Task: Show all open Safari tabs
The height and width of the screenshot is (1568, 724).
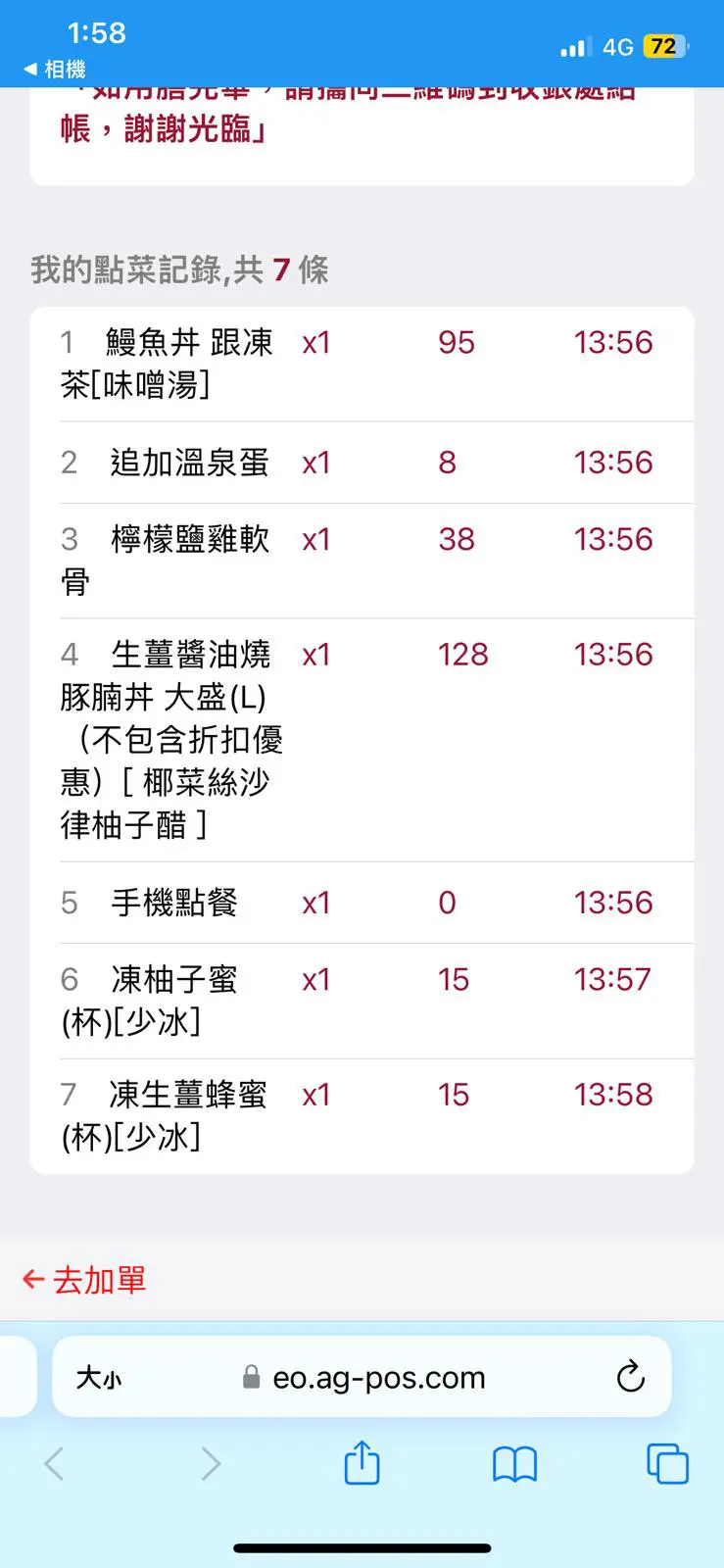Action: 667,1464
